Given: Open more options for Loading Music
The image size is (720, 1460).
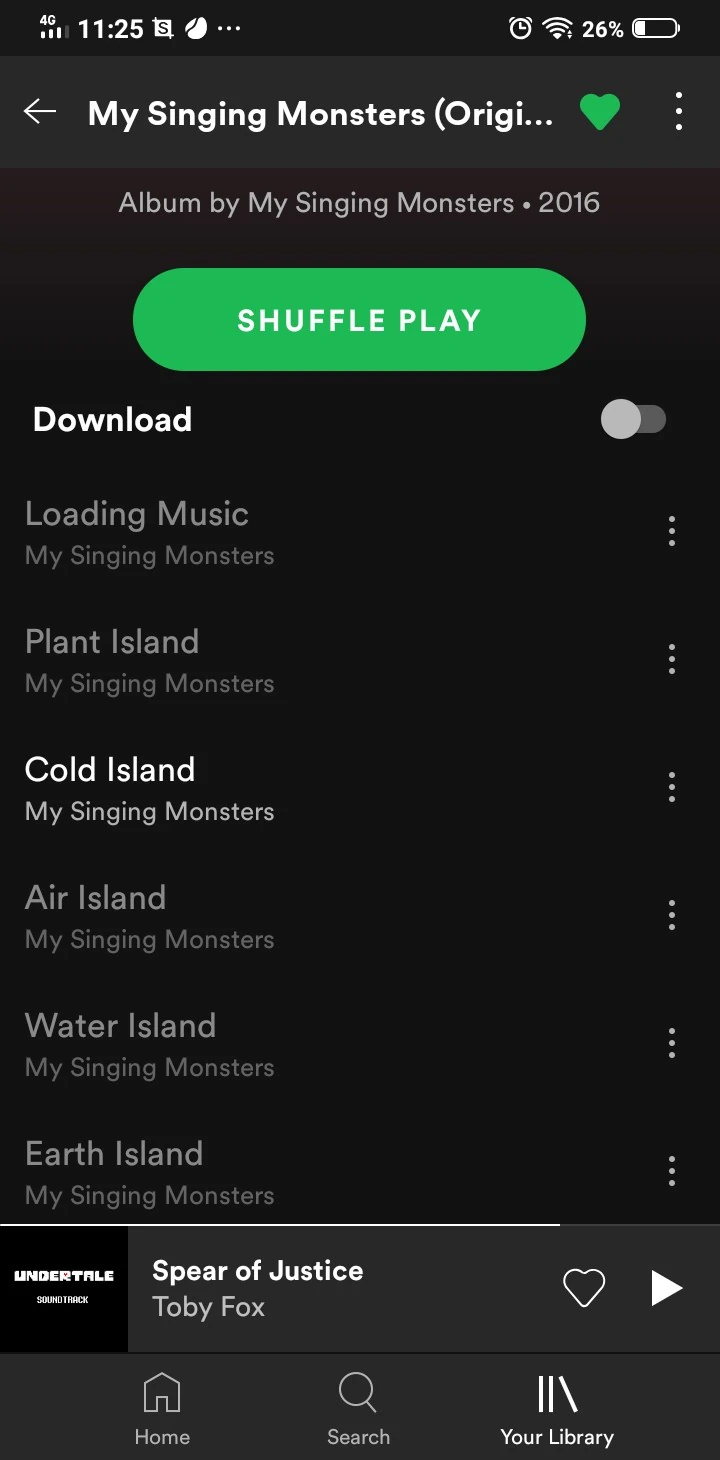Looking at the screenshot, I should (x=672, y=531).
